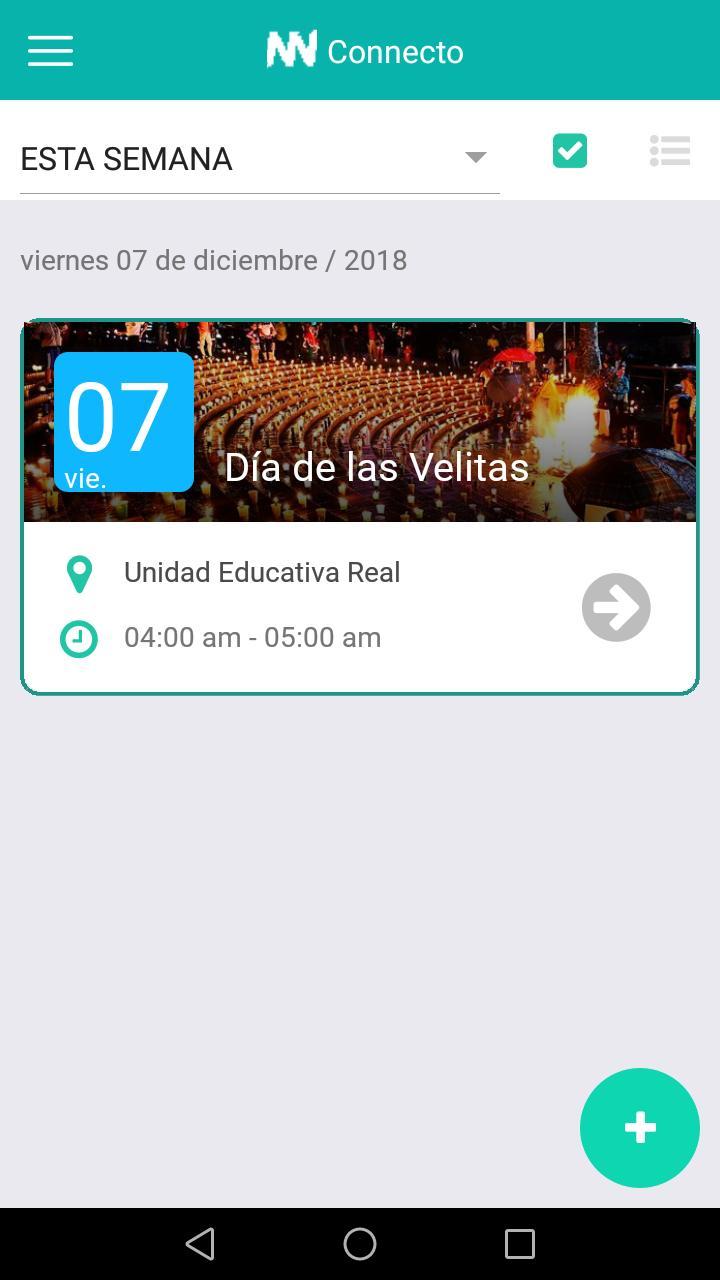This screenshot has width=720, height=1280.
Task: Tap the viernes 07 de diciembre heading
Action: (213, 260)
